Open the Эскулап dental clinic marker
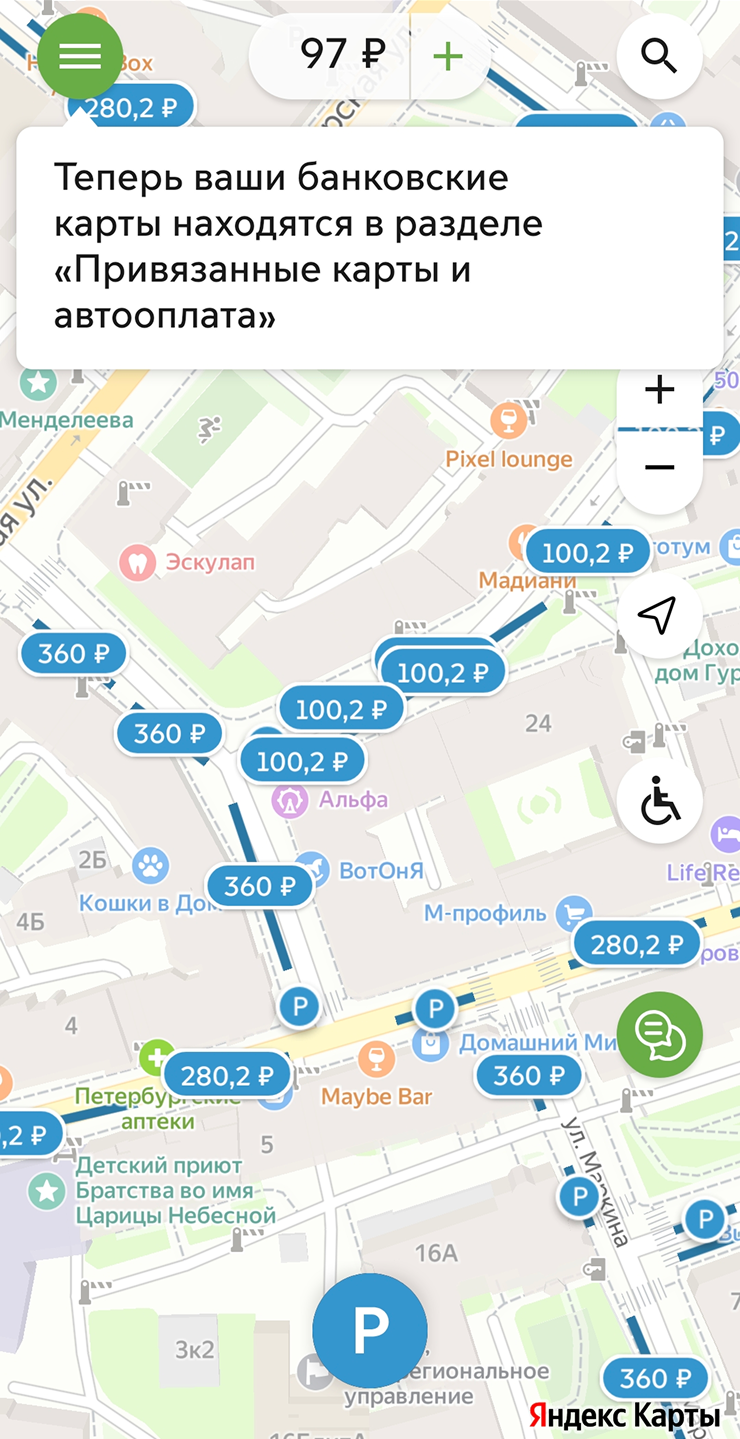This screenshot has width=740, height=1439. [137, 562]
